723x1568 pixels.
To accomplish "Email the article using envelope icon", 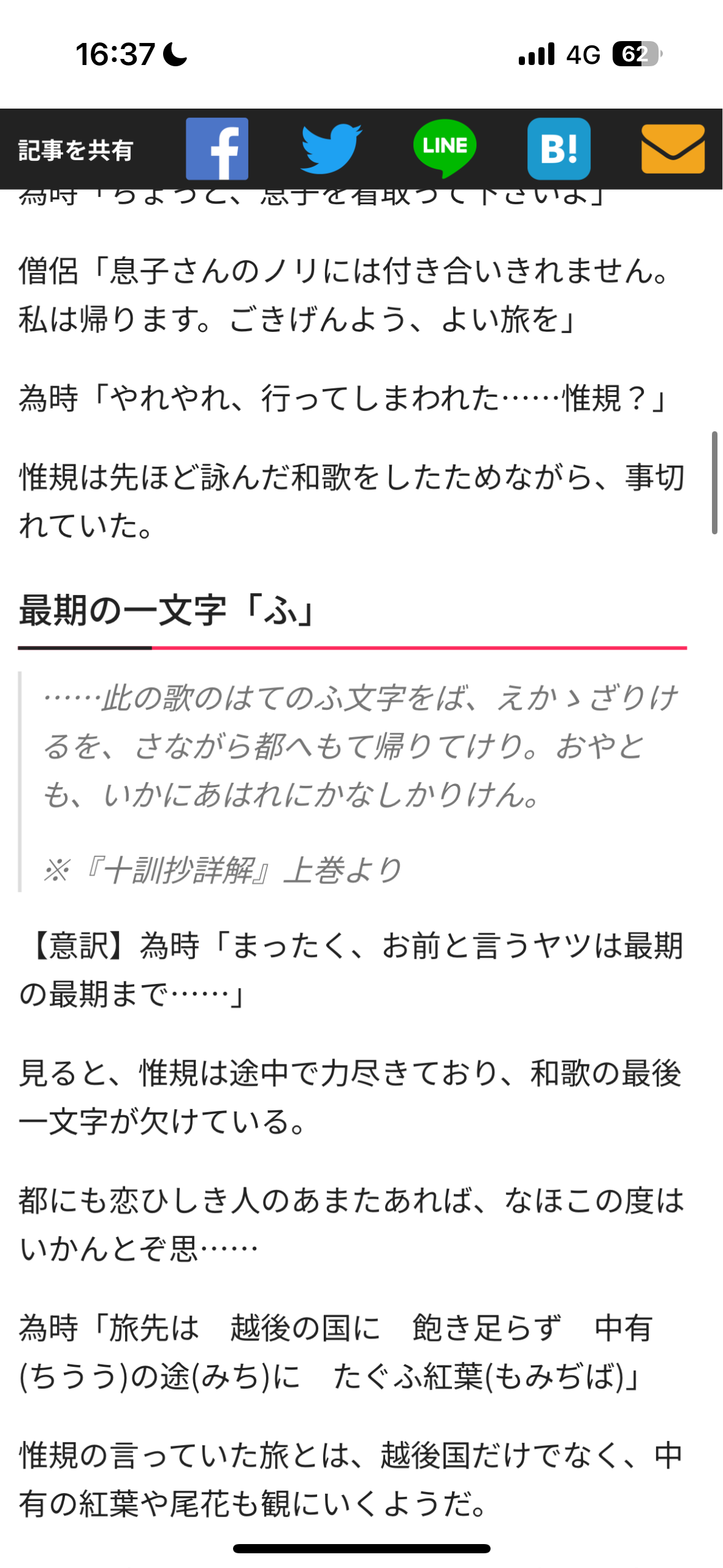I will tap(673, 149).
